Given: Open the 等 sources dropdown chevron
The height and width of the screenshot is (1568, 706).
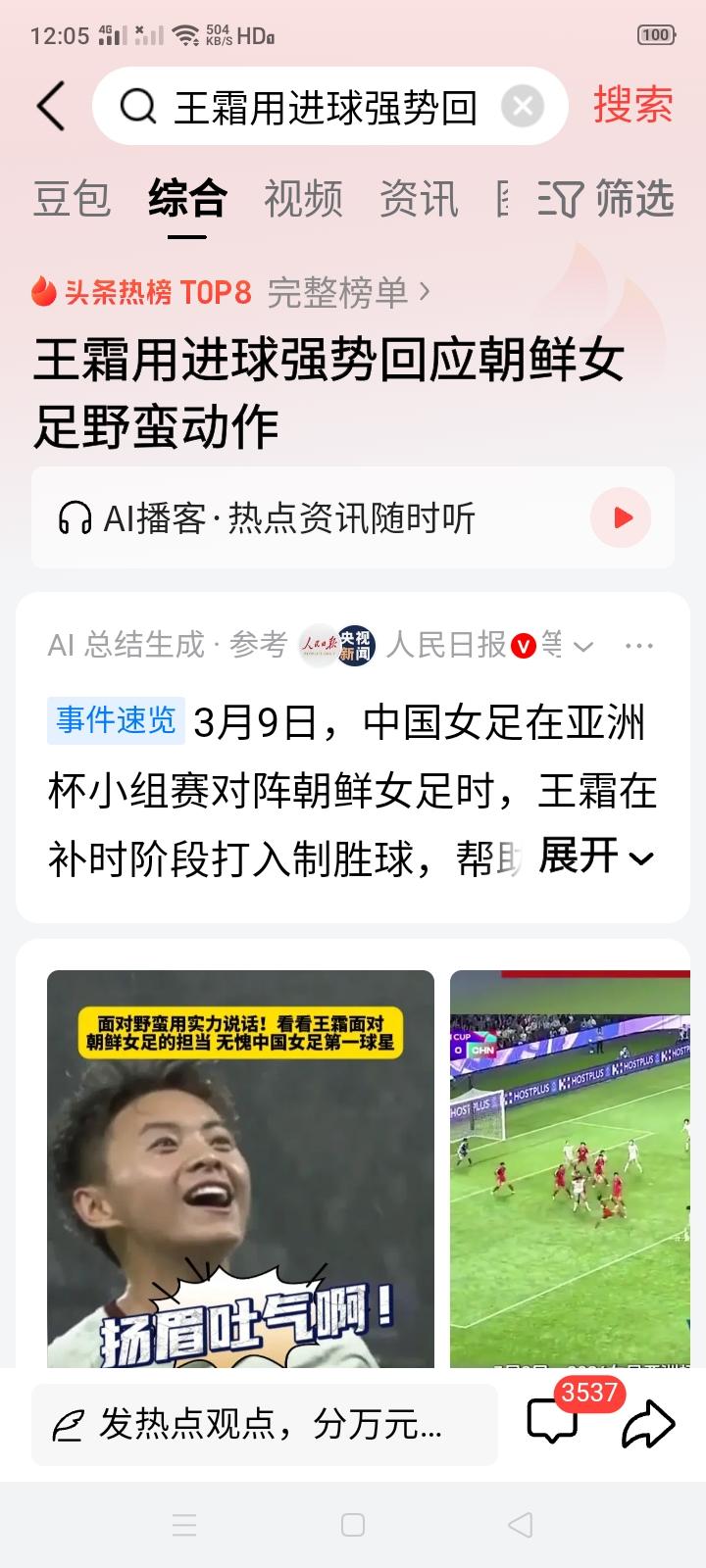Looking at the screenshot, I should click(583, 647).
